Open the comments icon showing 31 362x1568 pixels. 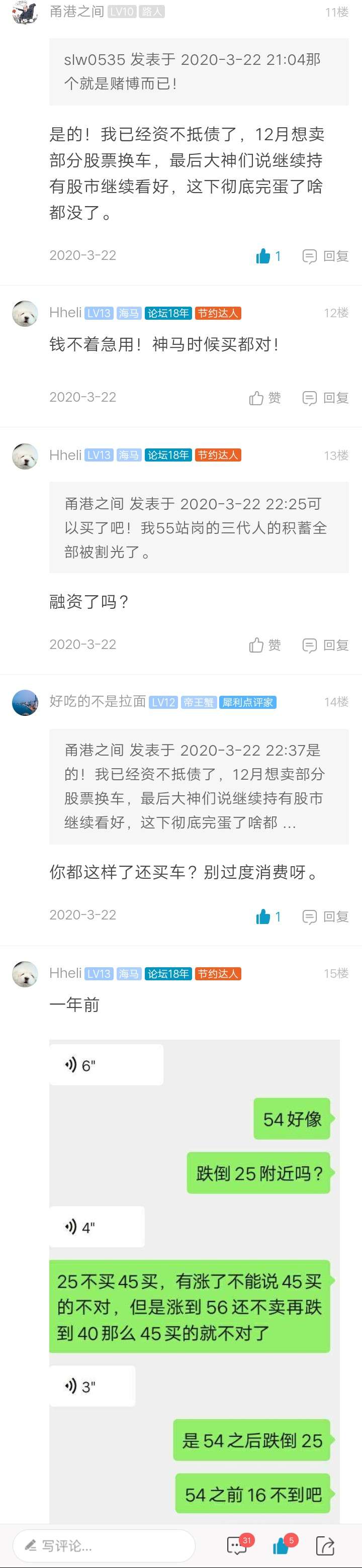pyautogui.click(x=237, y=1545)
